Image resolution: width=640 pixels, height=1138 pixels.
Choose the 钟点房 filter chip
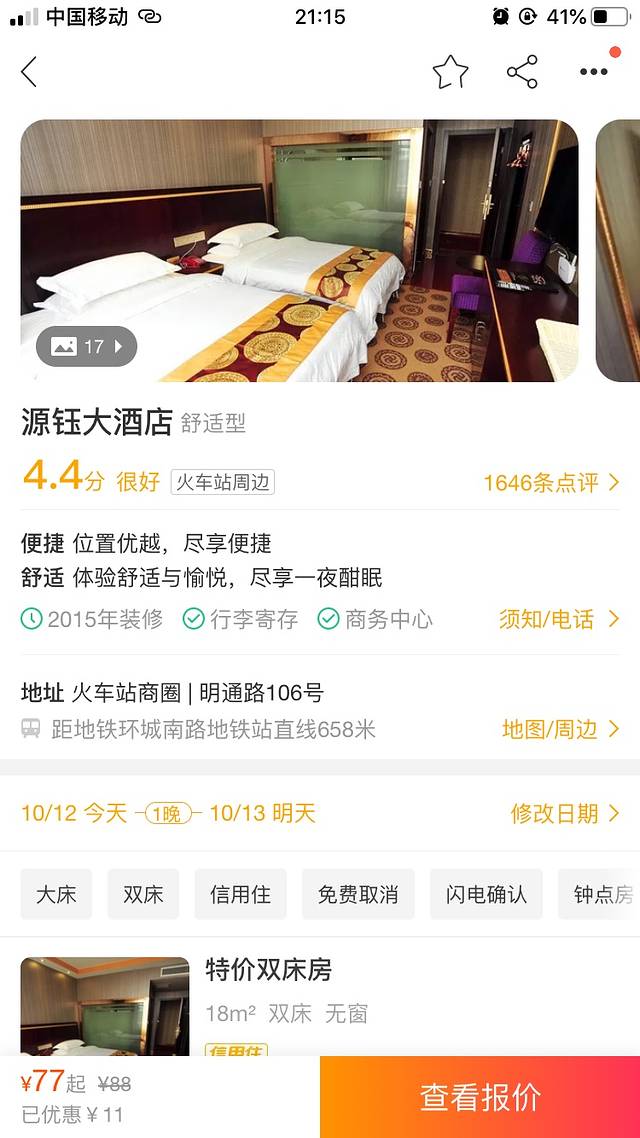(x=602, y=894)
